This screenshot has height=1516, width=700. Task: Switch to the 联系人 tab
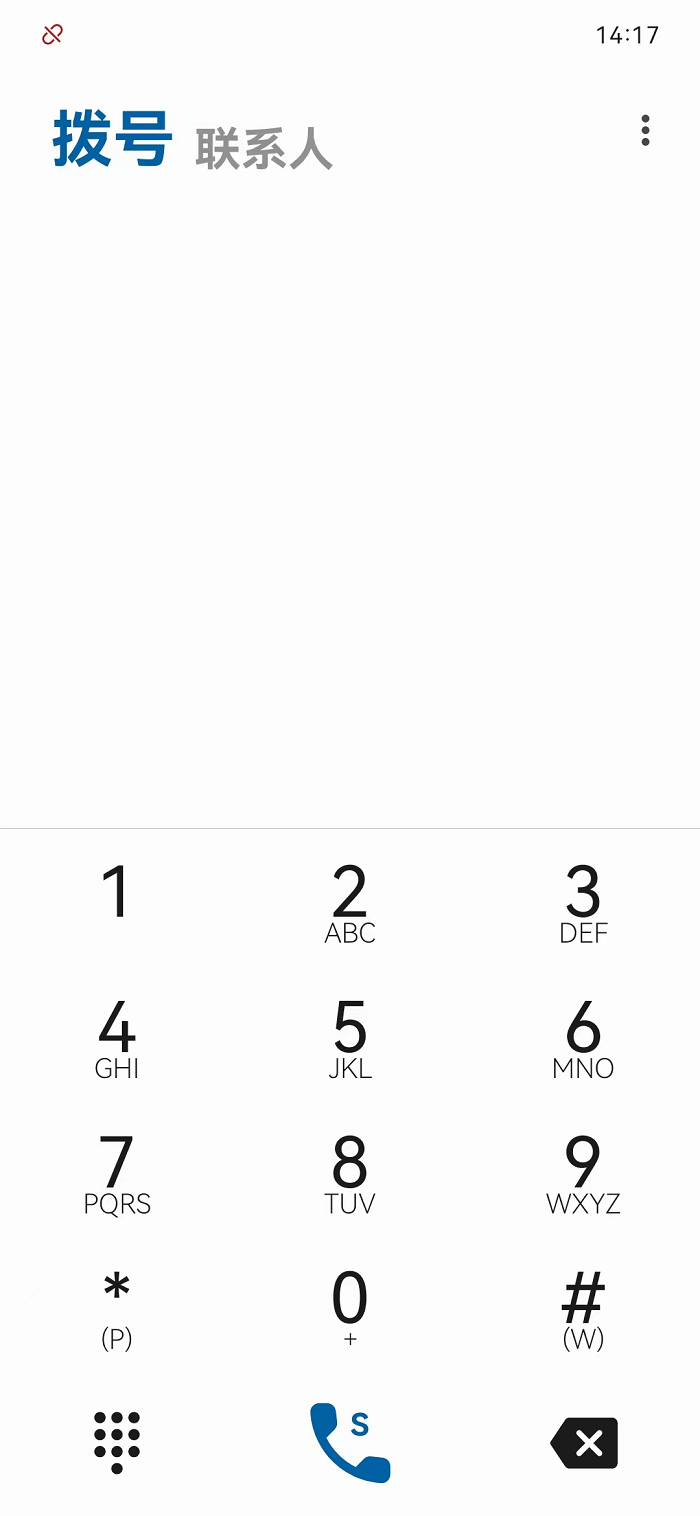pyautogui.click(x=263, y=149)
